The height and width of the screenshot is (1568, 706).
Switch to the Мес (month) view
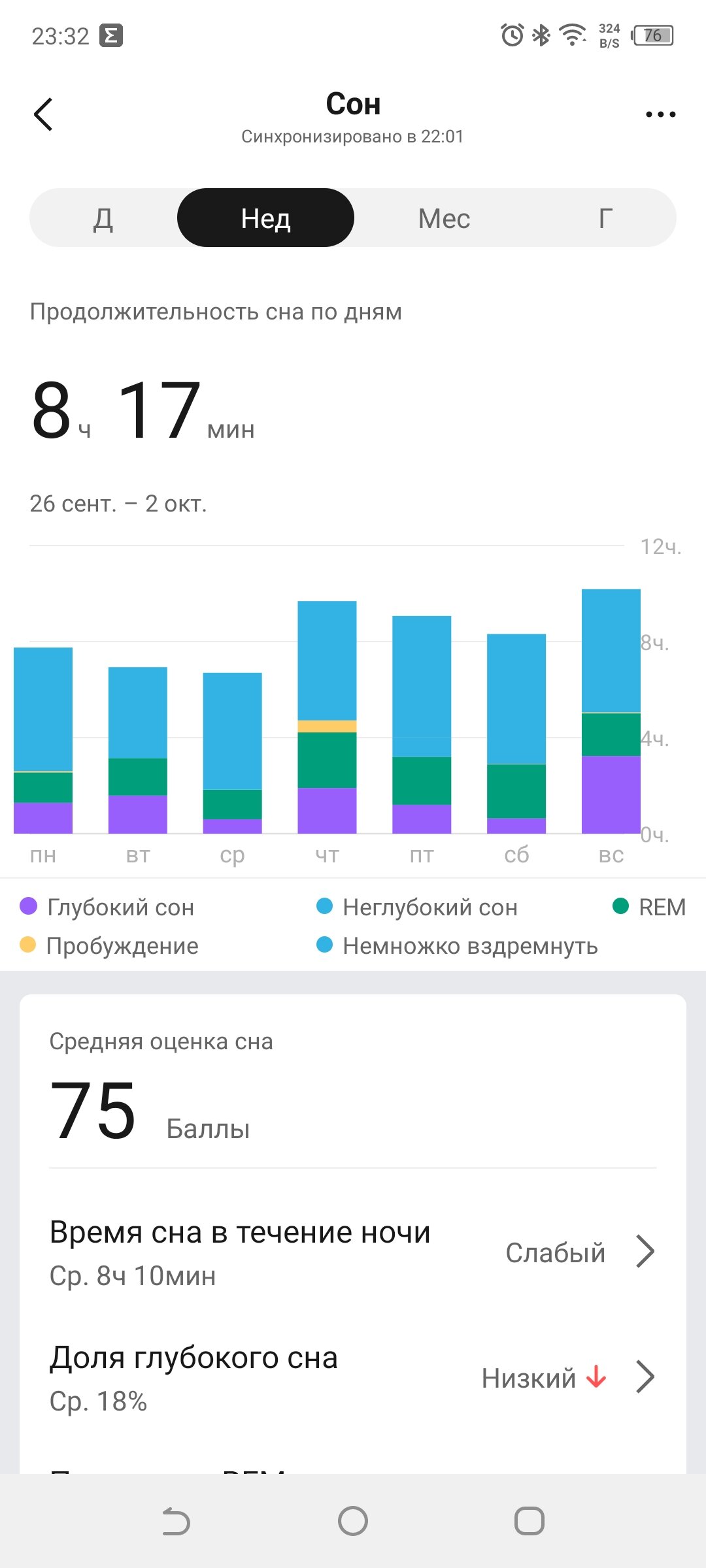[x=444, y=218]
